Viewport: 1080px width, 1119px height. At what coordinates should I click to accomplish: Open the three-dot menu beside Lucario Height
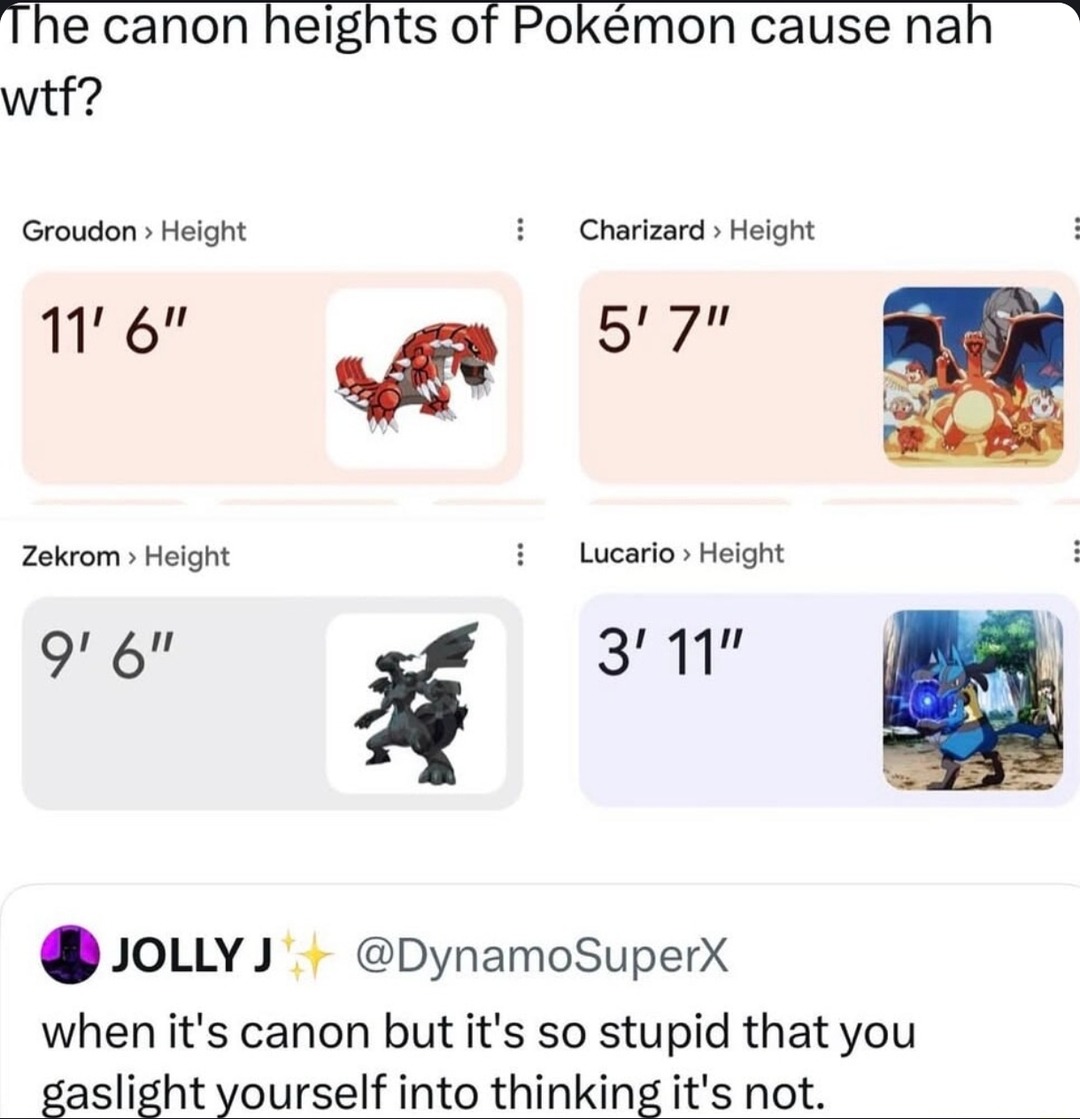click(x=1077, y=554)
